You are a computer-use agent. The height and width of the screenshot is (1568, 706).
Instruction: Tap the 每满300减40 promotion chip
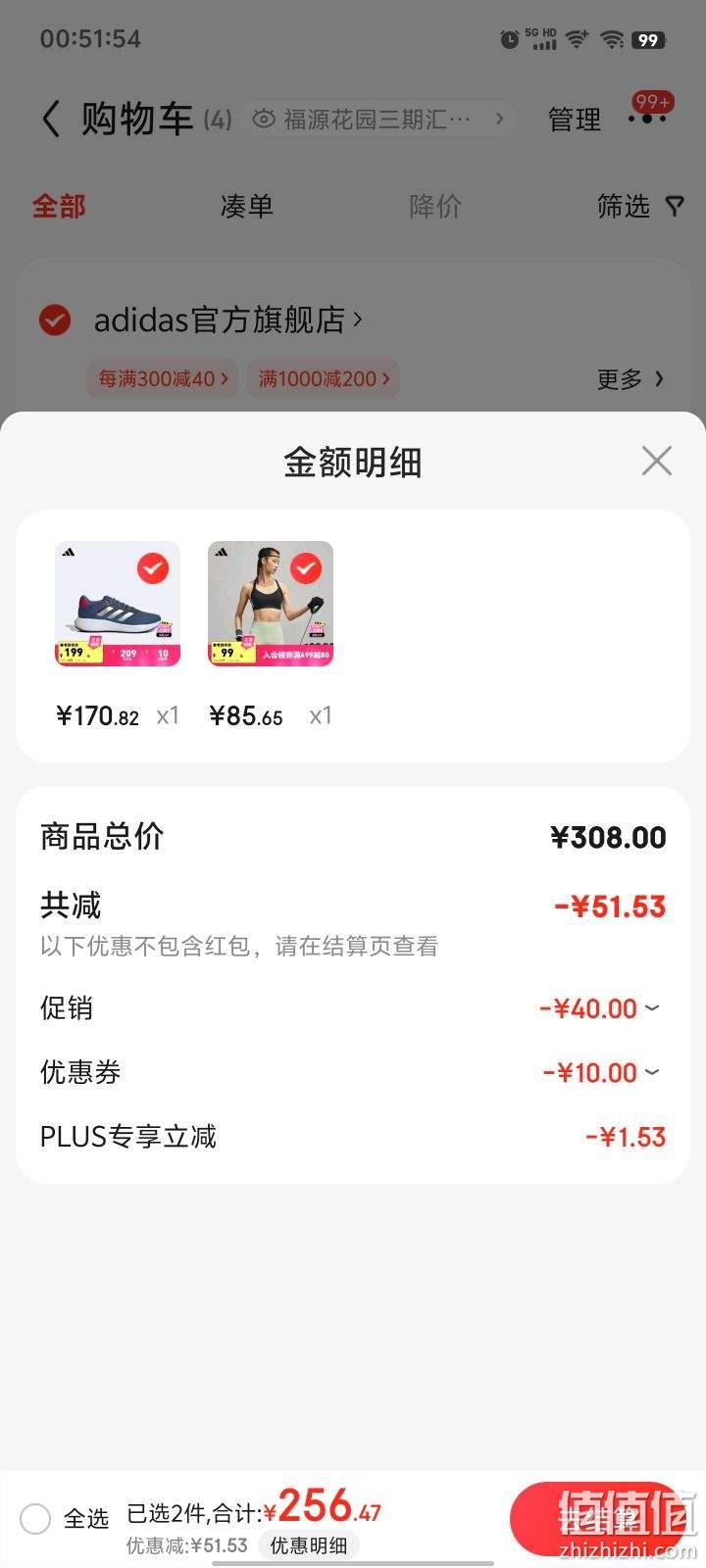163,378
